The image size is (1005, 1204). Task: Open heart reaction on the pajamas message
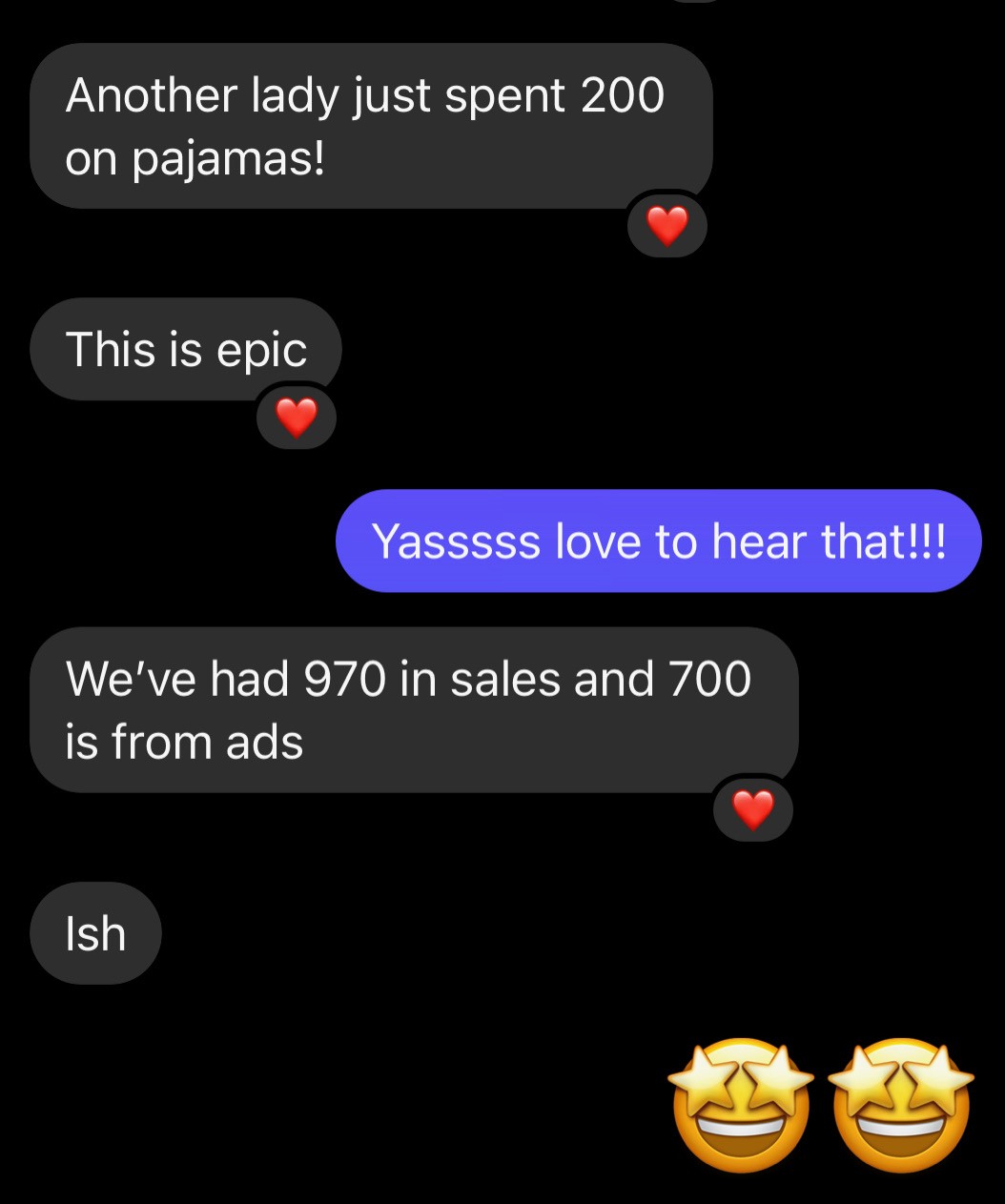[x=667, y=226]
